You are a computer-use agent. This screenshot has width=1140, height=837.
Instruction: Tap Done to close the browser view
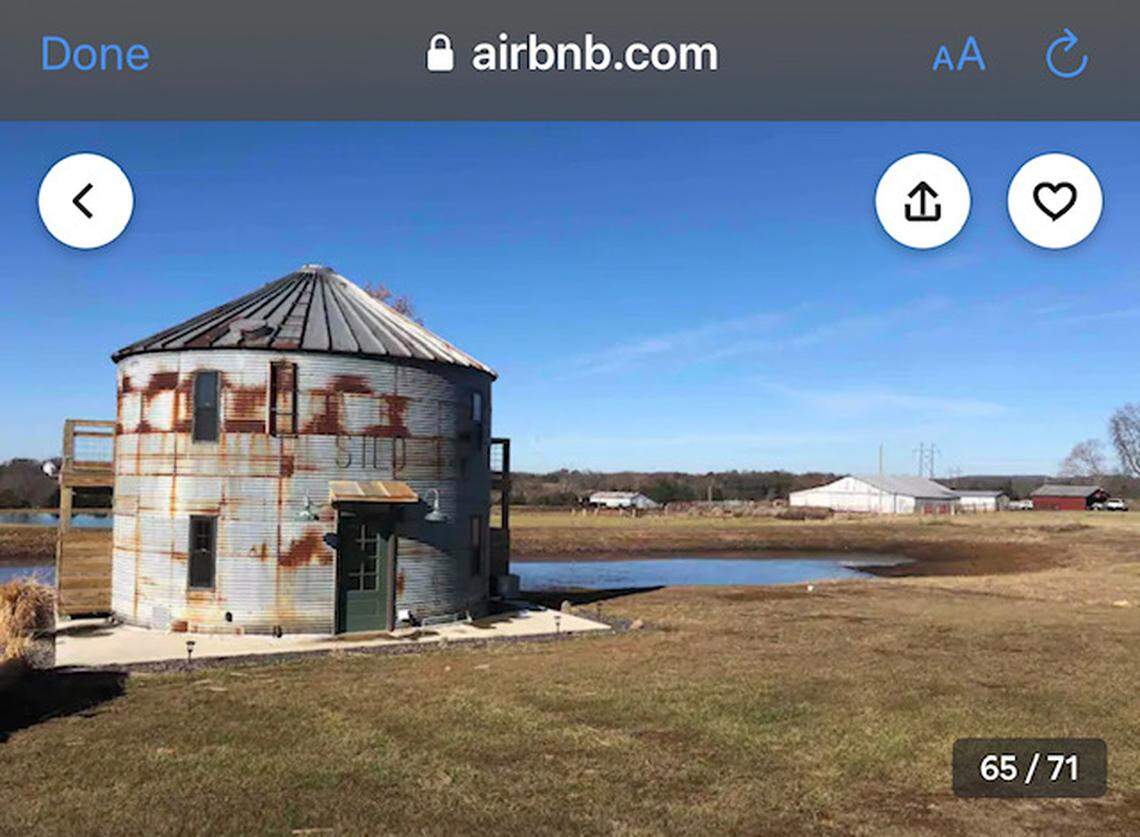[x=95, y=54]
